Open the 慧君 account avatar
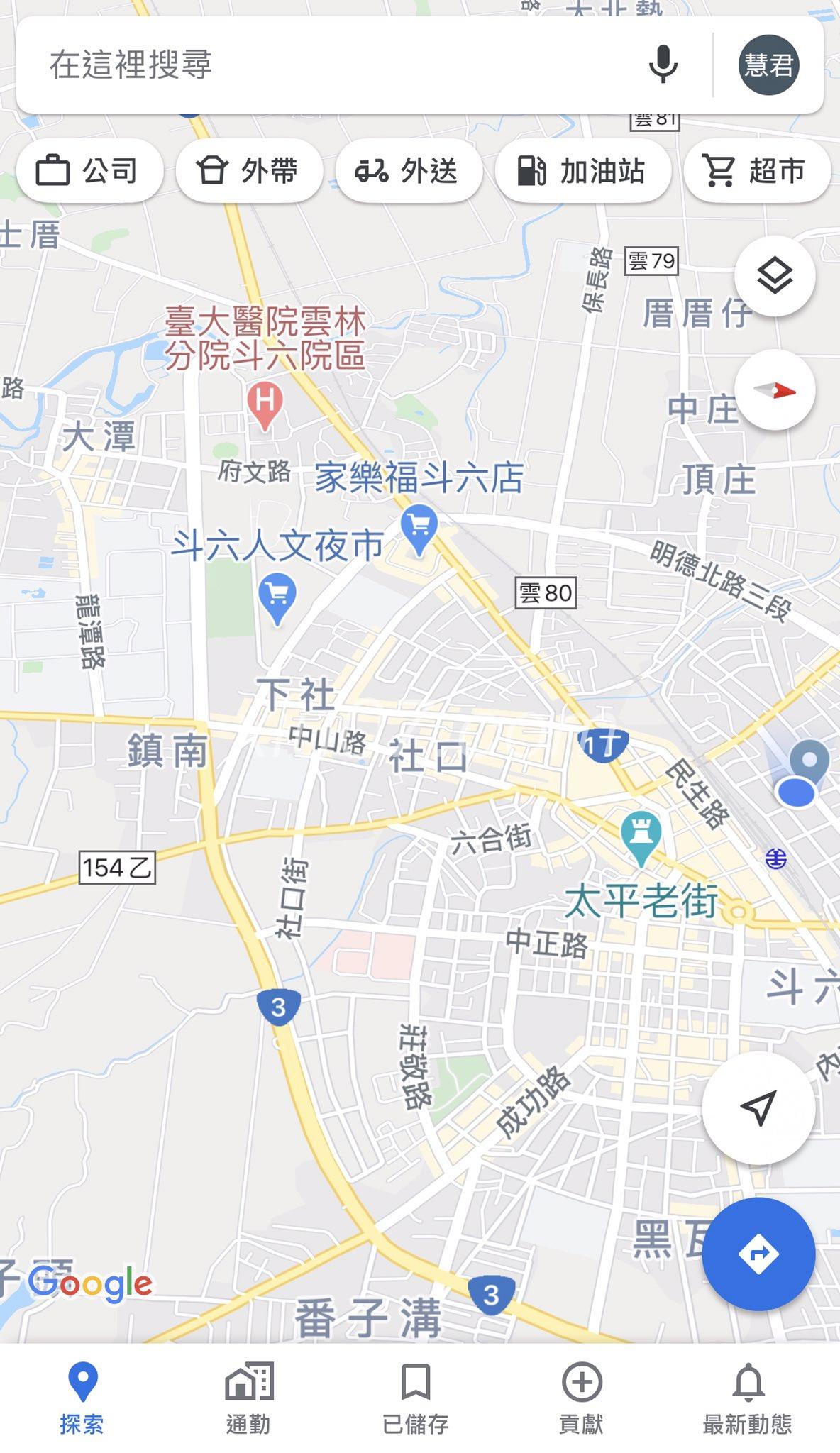The height and width of the screenshot is (1453, 840). coord(769,65)
